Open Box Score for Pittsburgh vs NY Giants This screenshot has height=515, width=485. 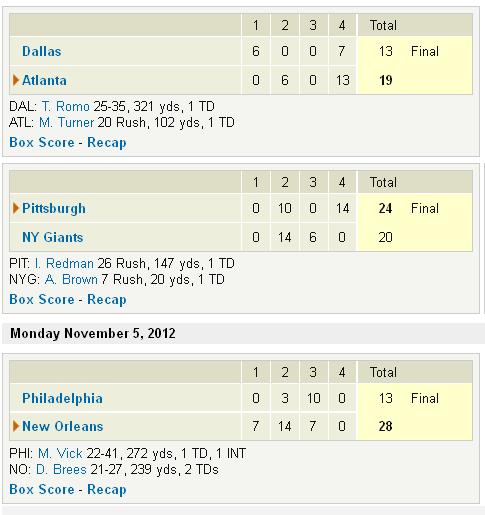click(42, 299)
